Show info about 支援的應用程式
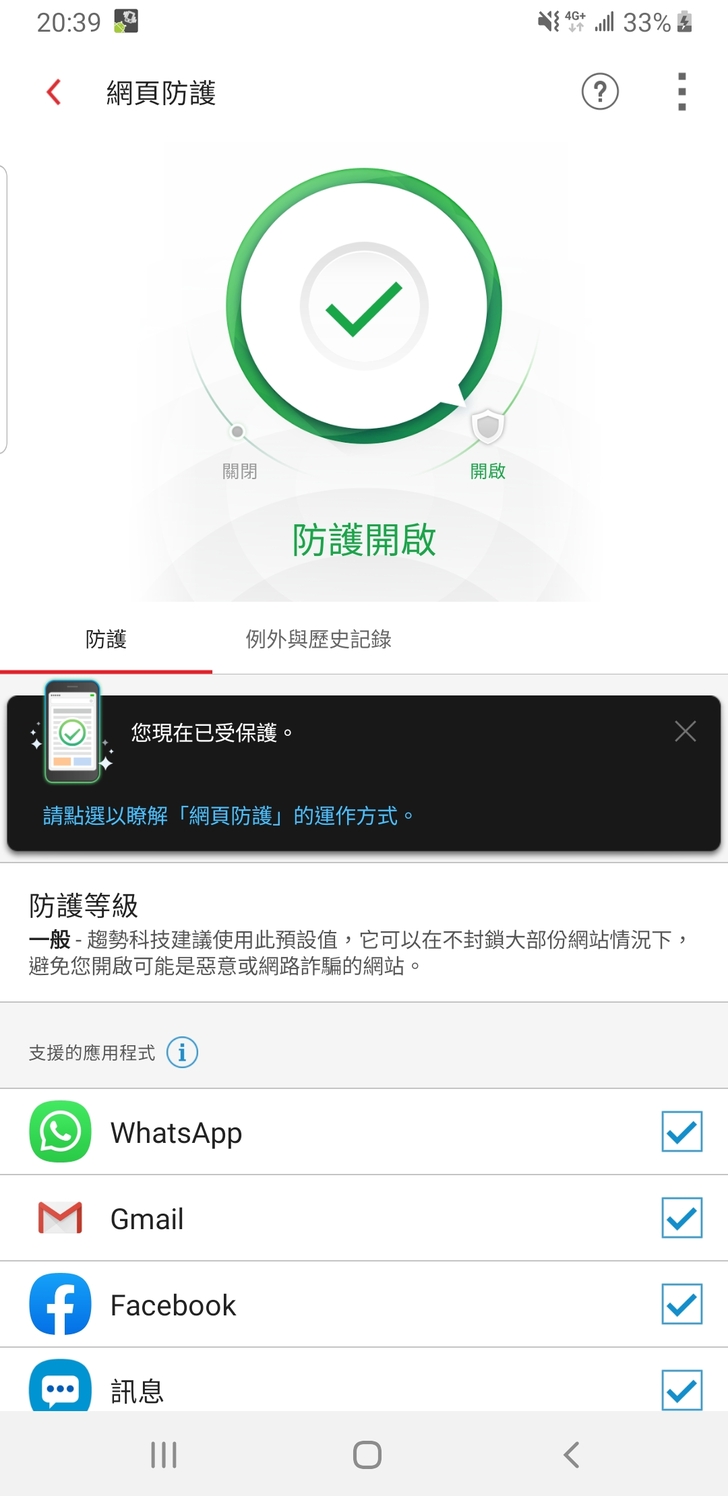The height and width of the screenshot is (1496, 728). 182,1052
